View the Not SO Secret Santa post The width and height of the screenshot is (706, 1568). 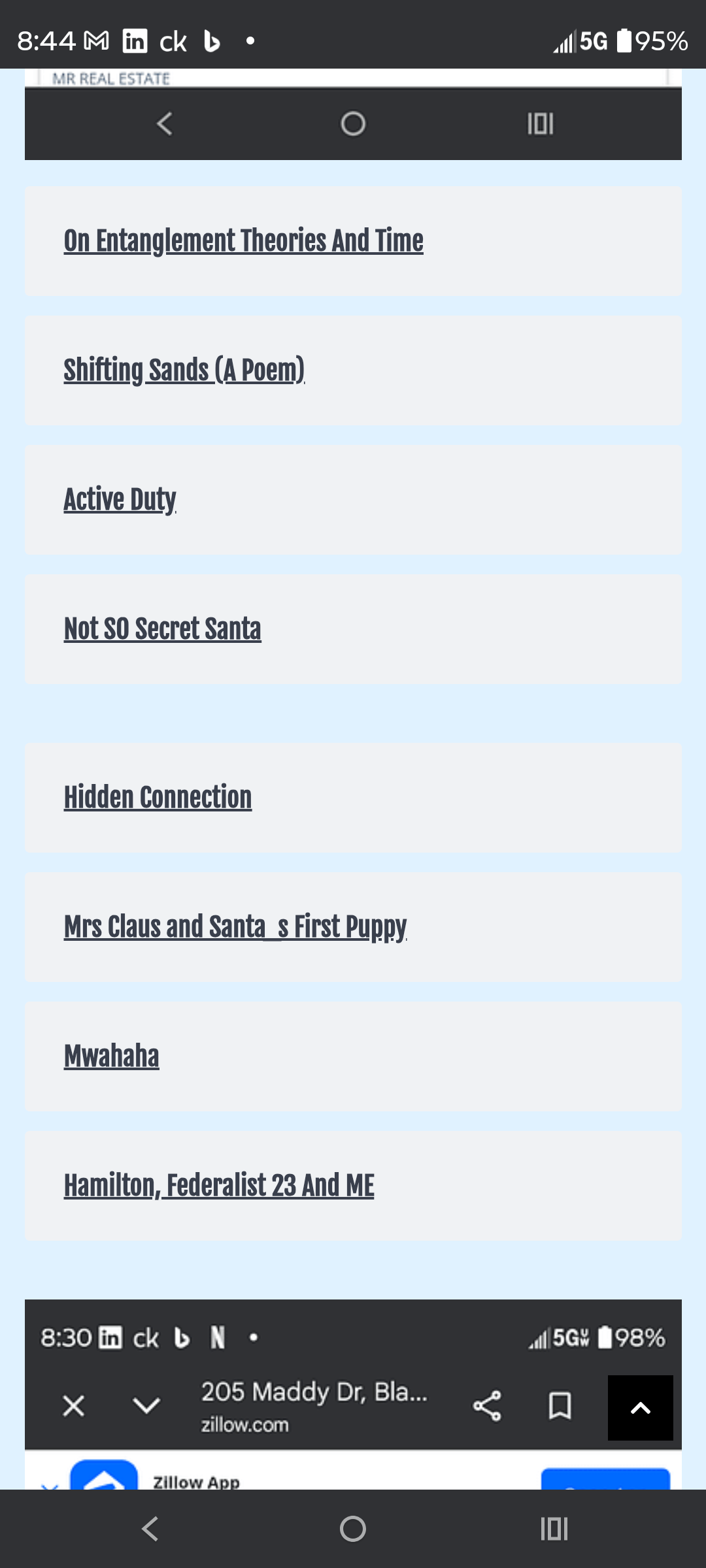[x=163, y=629]
